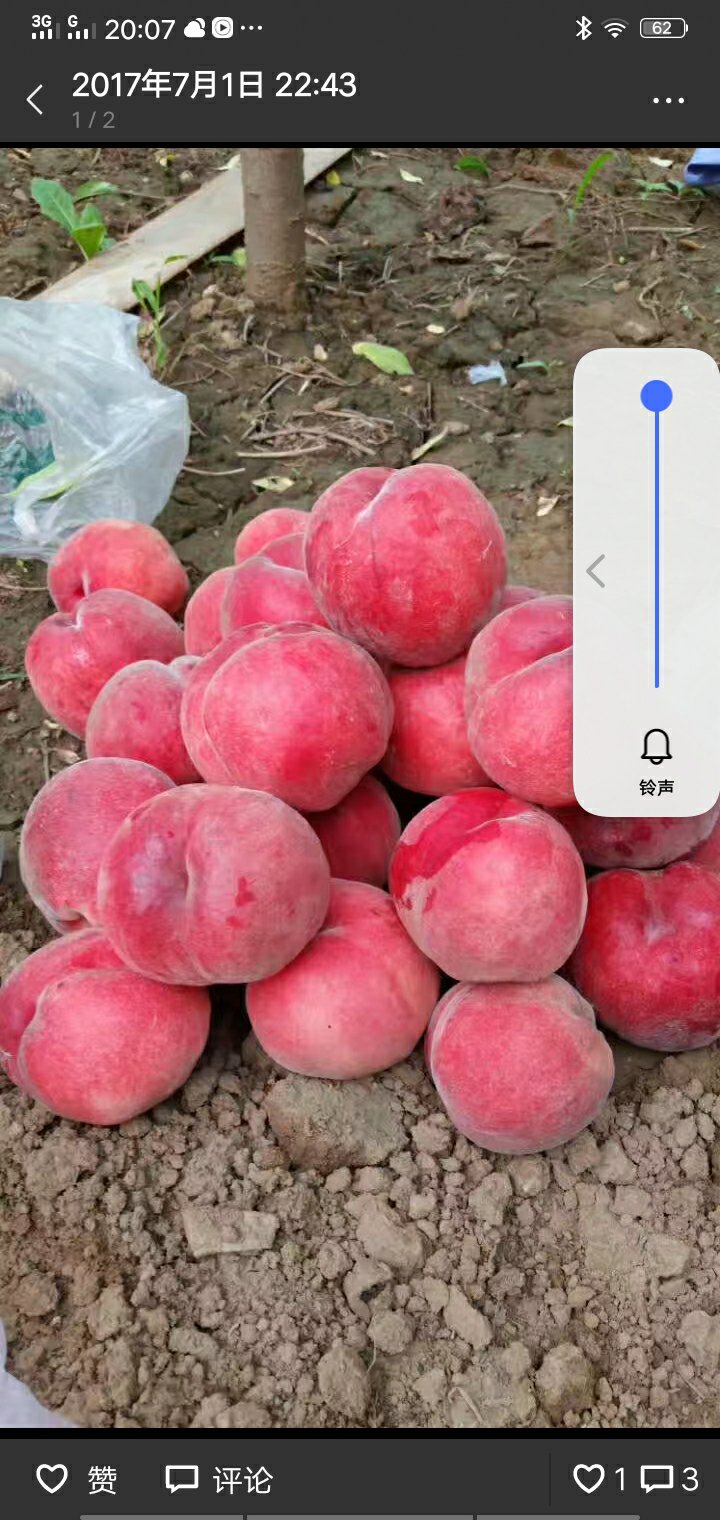The height and width of the screenshot is (1520, 720).
Task: Like this photo with 赞
Action: [77, 1479]
